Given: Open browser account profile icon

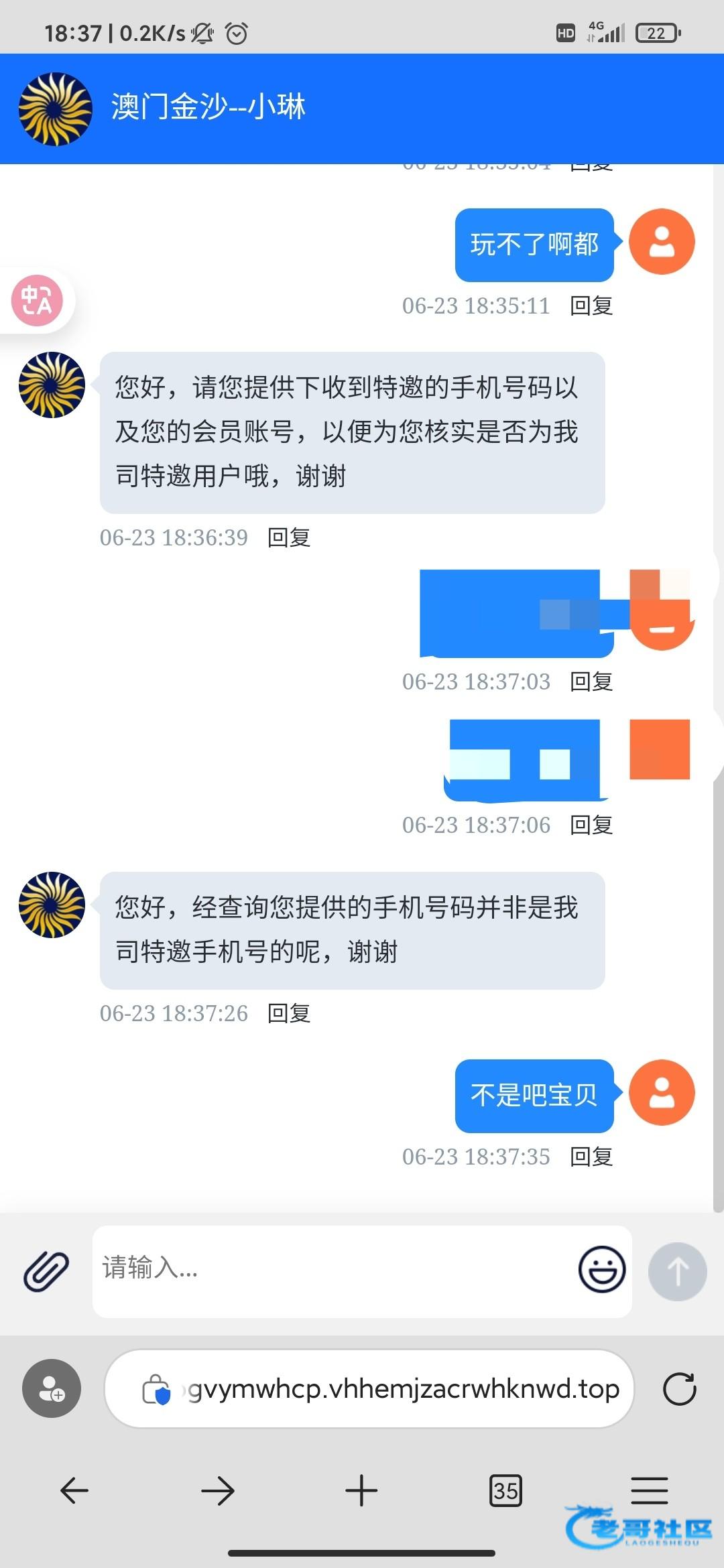Looking at the screenshot, I should point(52,1388).
